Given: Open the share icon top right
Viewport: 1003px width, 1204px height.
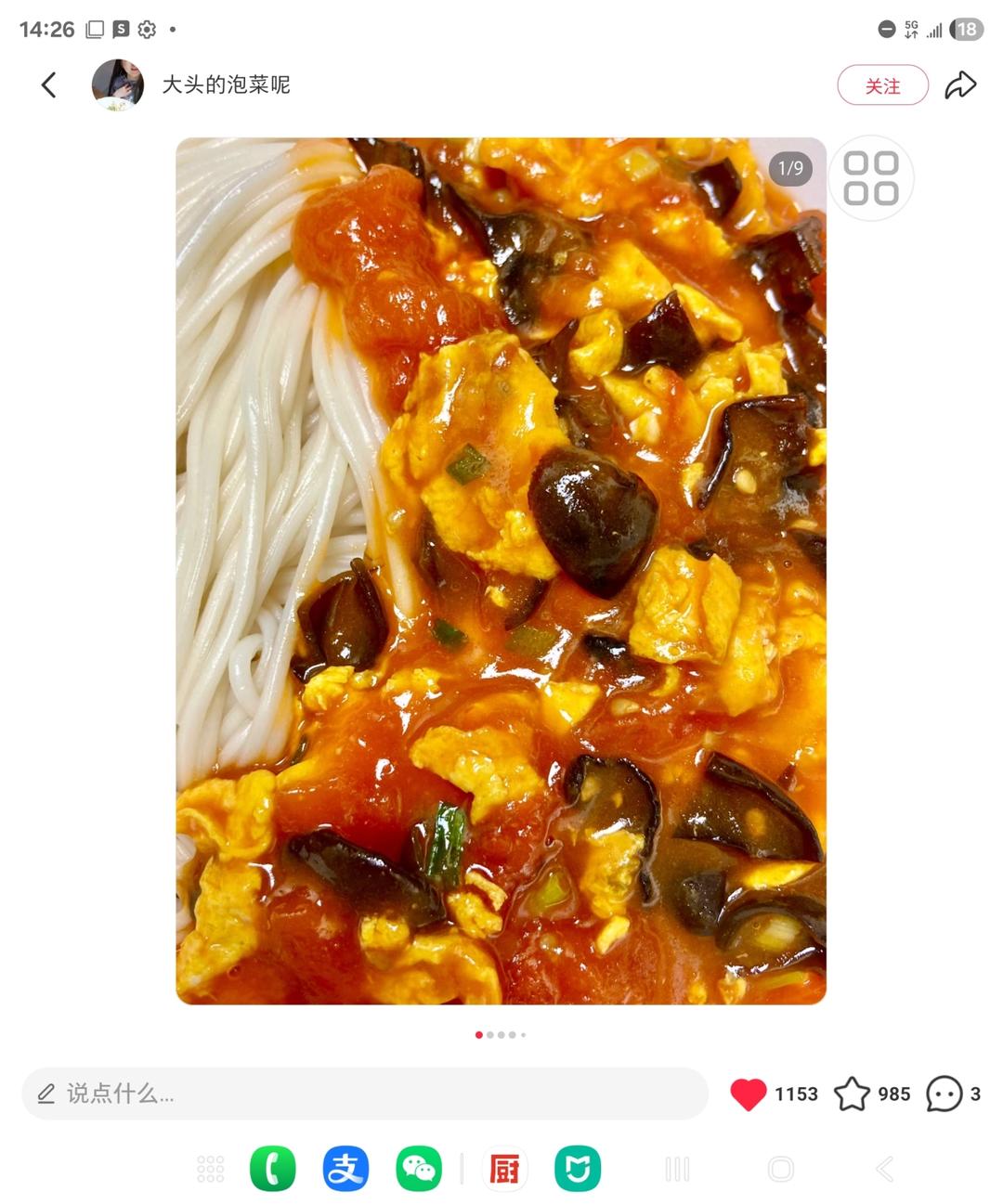Looking at the screenshot, I should click(x=960, y=84).
